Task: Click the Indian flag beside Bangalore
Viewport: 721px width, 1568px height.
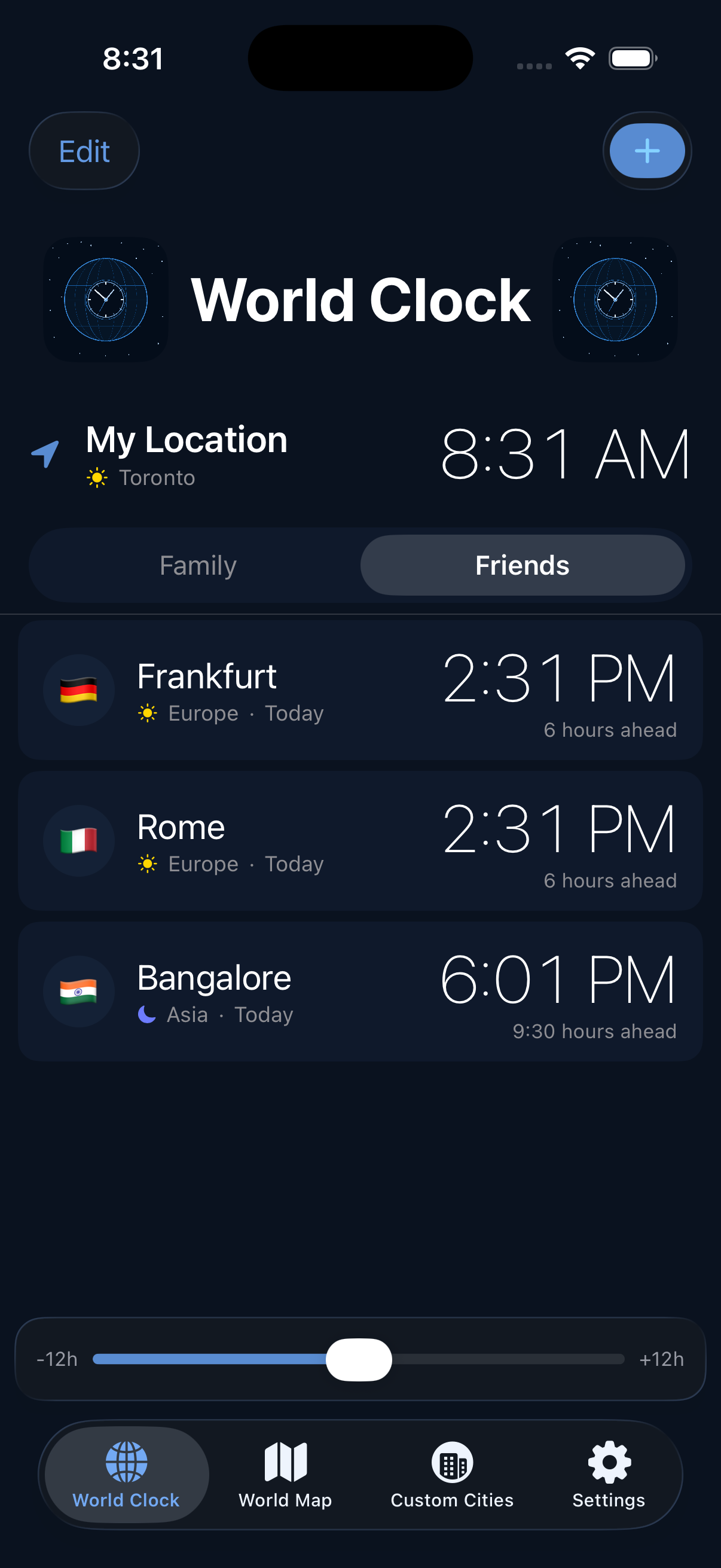Action: pos(78,990)
